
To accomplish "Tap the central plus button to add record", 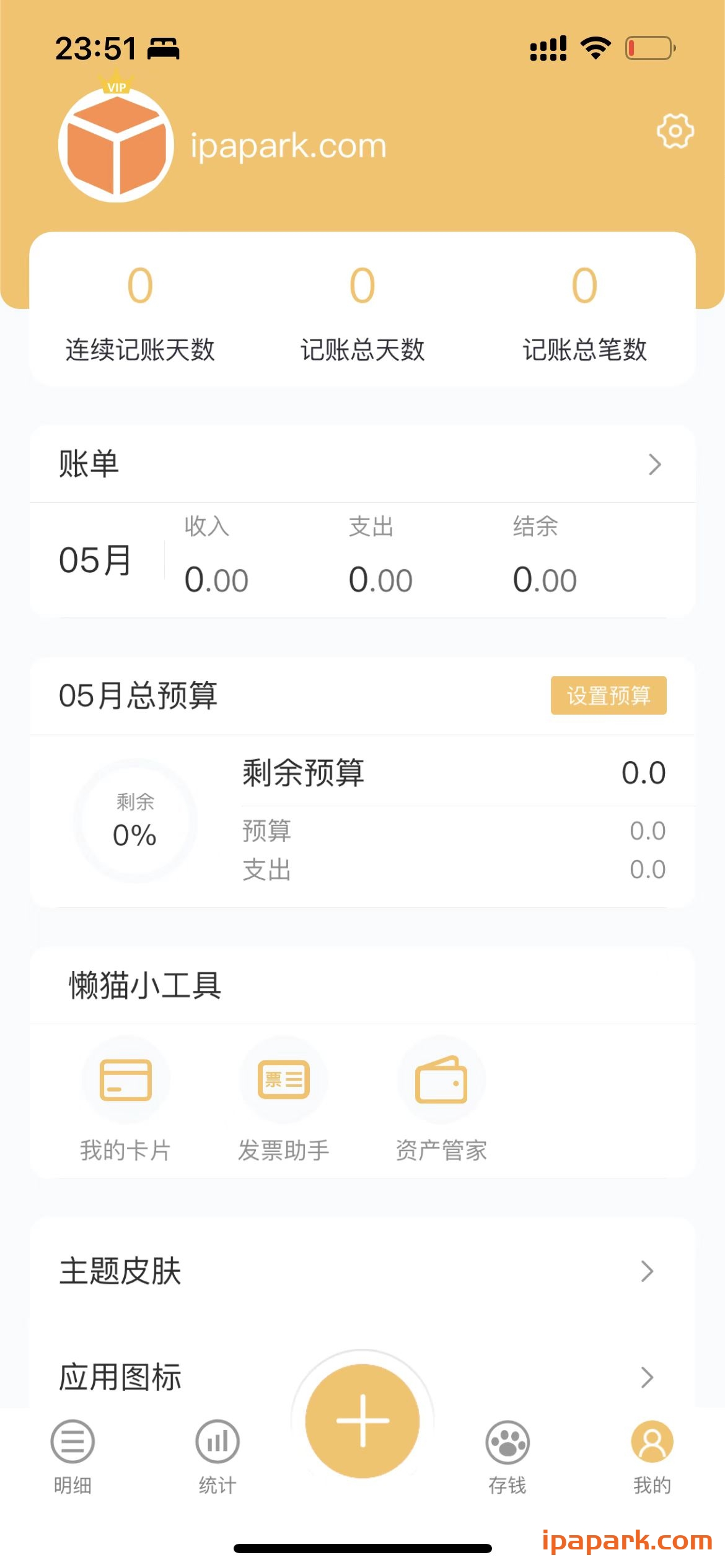I will (362, 1422).
